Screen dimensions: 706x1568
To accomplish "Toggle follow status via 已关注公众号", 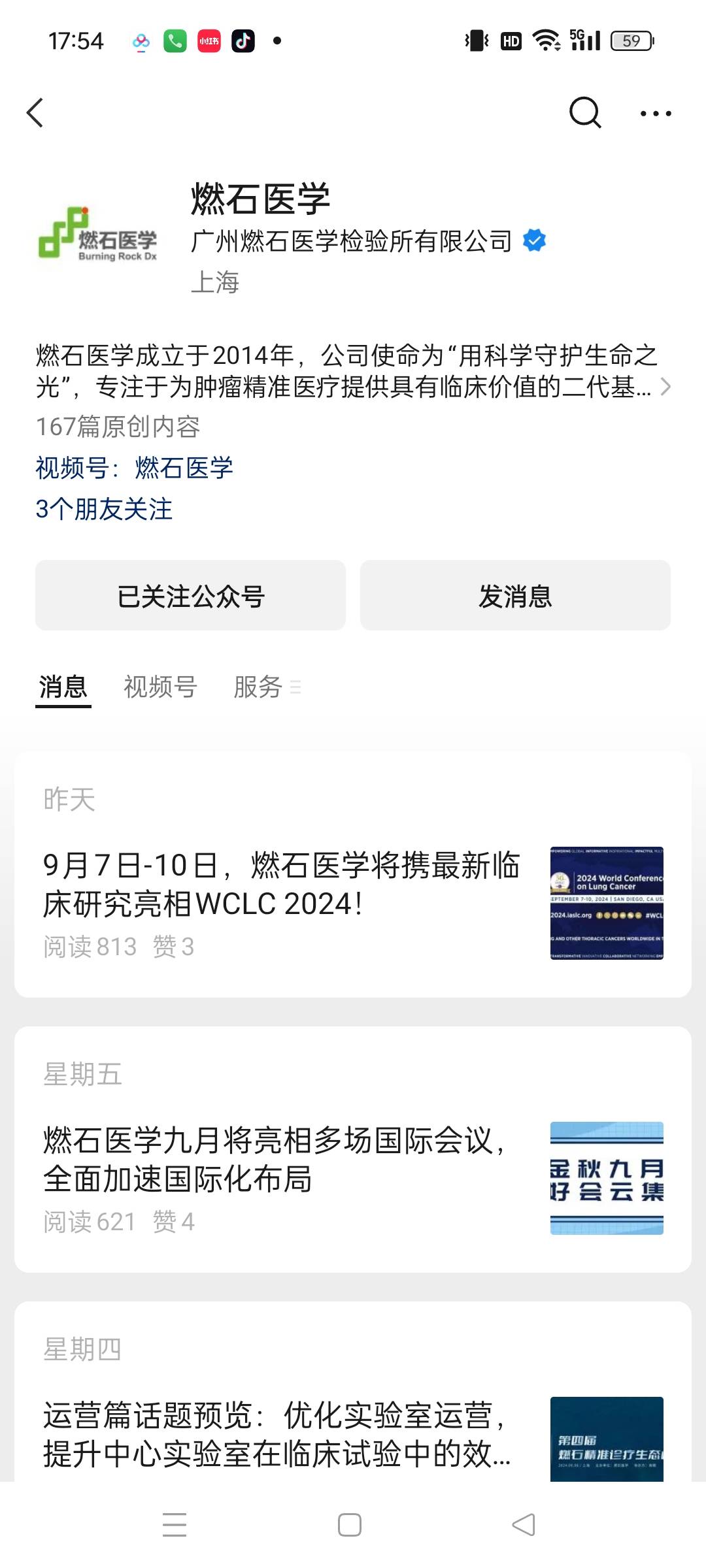I will tap(190, 595).
